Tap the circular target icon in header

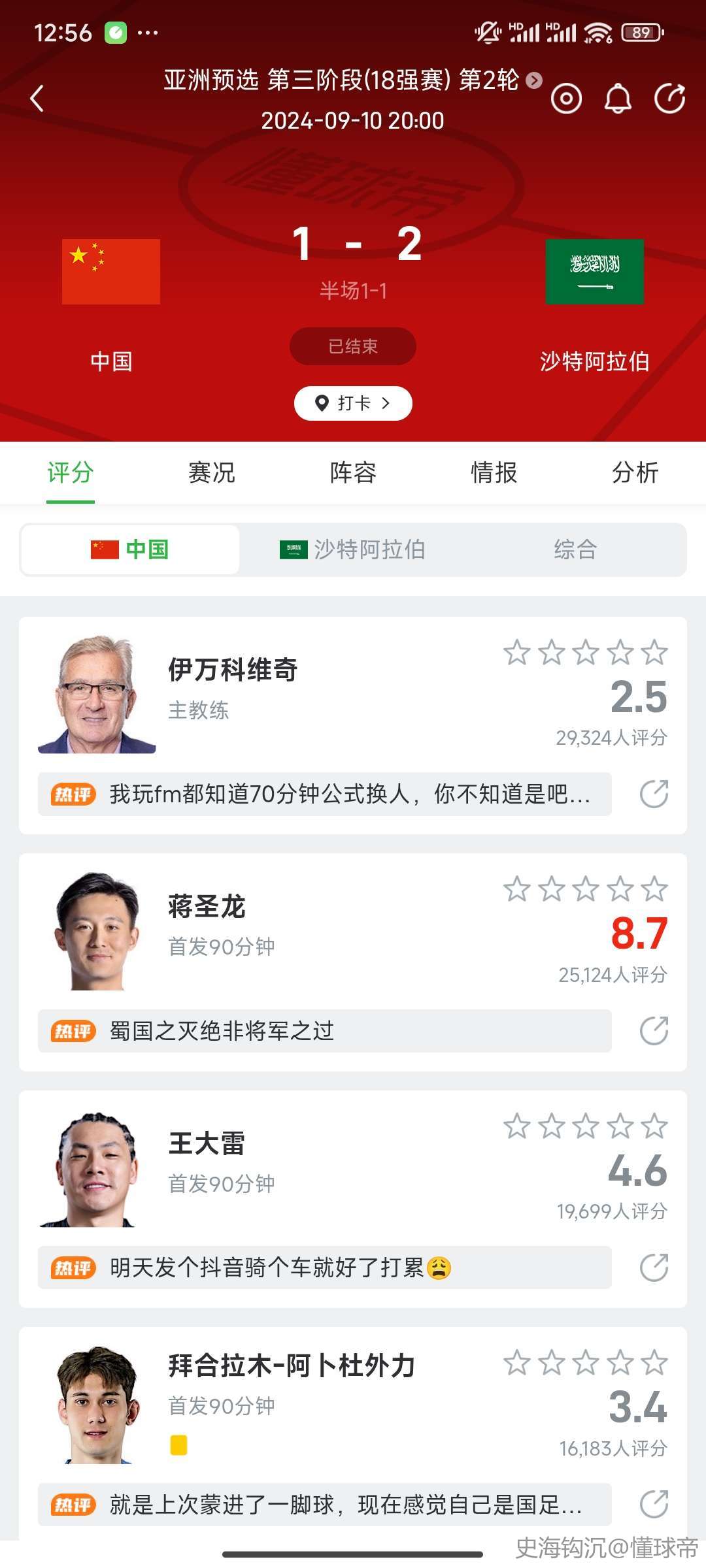(x=566, y=99)
